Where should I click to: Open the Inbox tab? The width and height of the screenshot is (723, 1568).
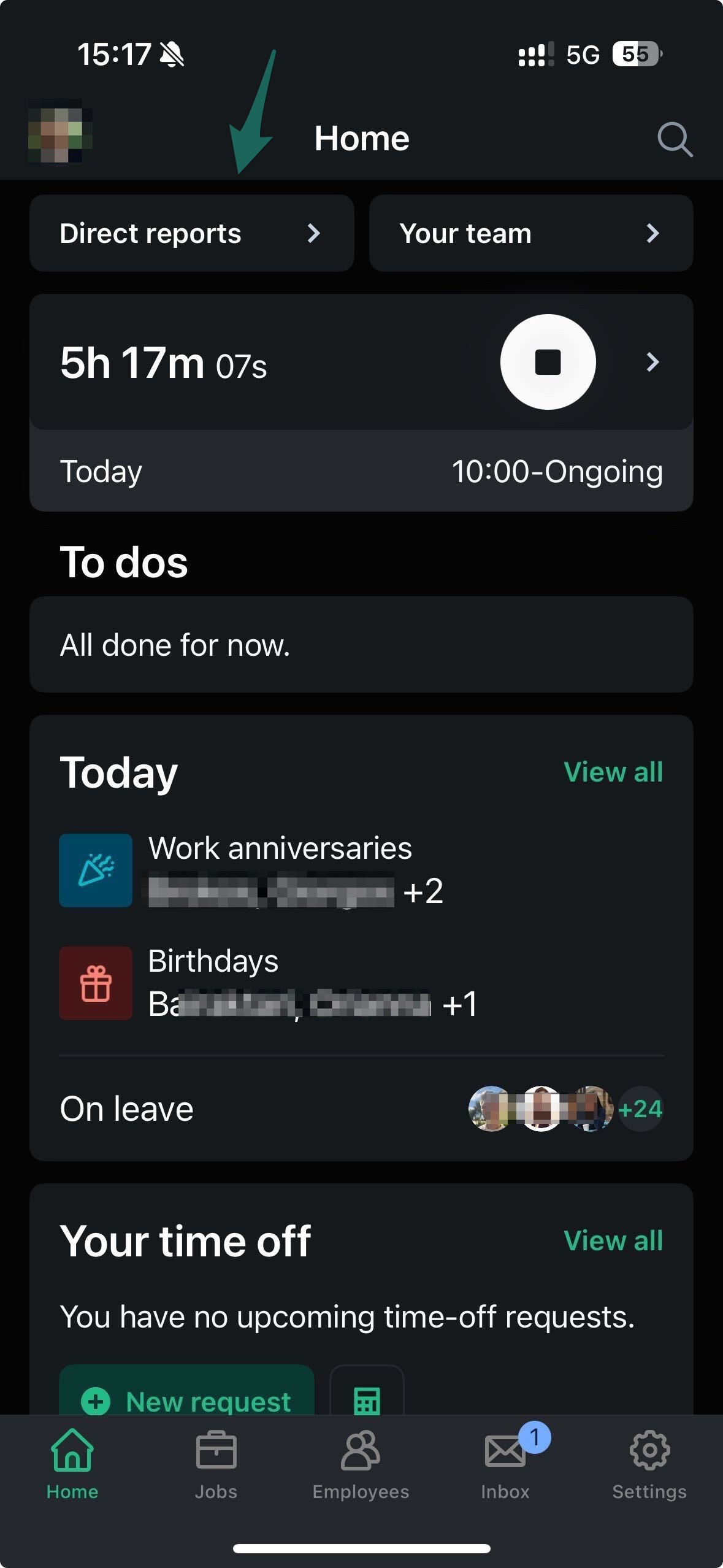click(x=505, y=1465)
